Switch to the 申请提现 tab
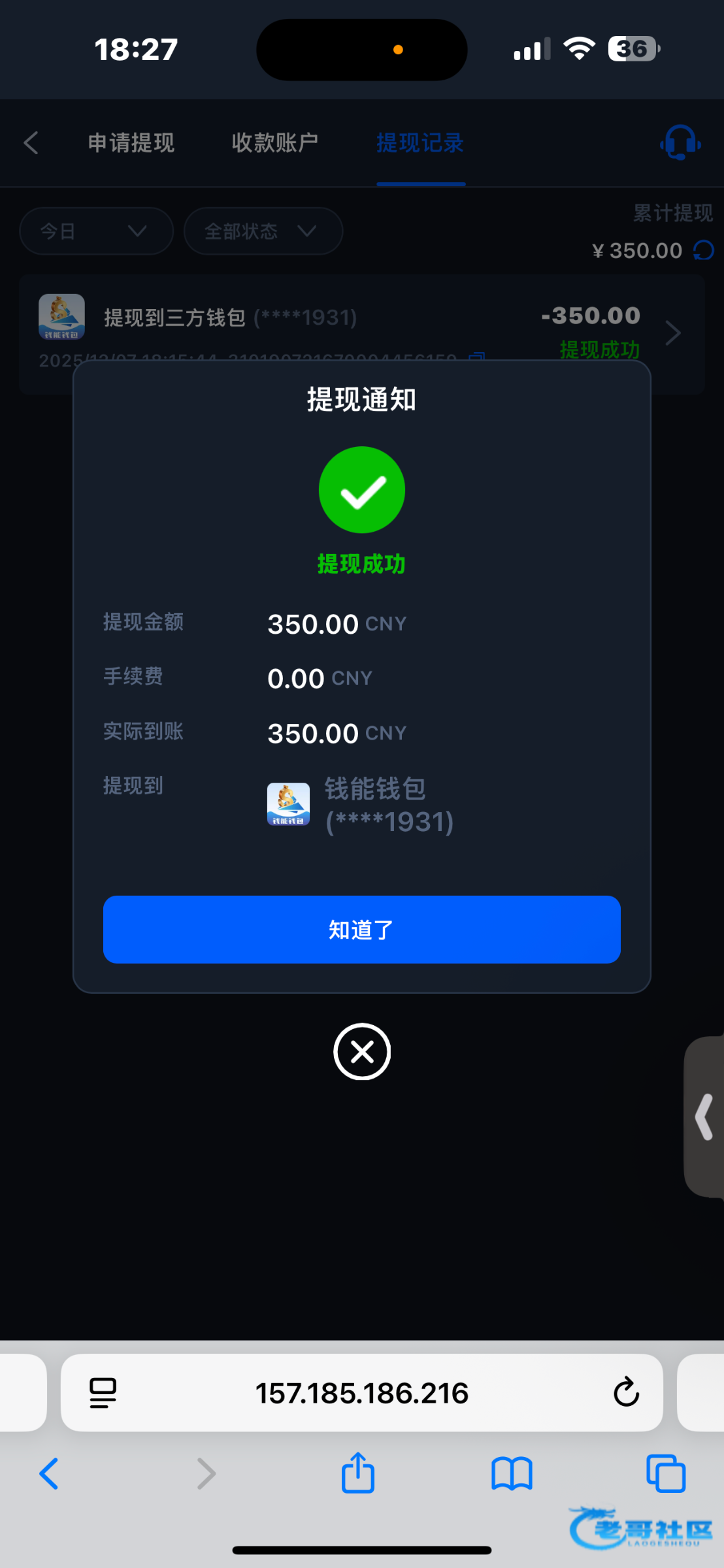This screenshot has width=724, height=1568. point(131,142)
